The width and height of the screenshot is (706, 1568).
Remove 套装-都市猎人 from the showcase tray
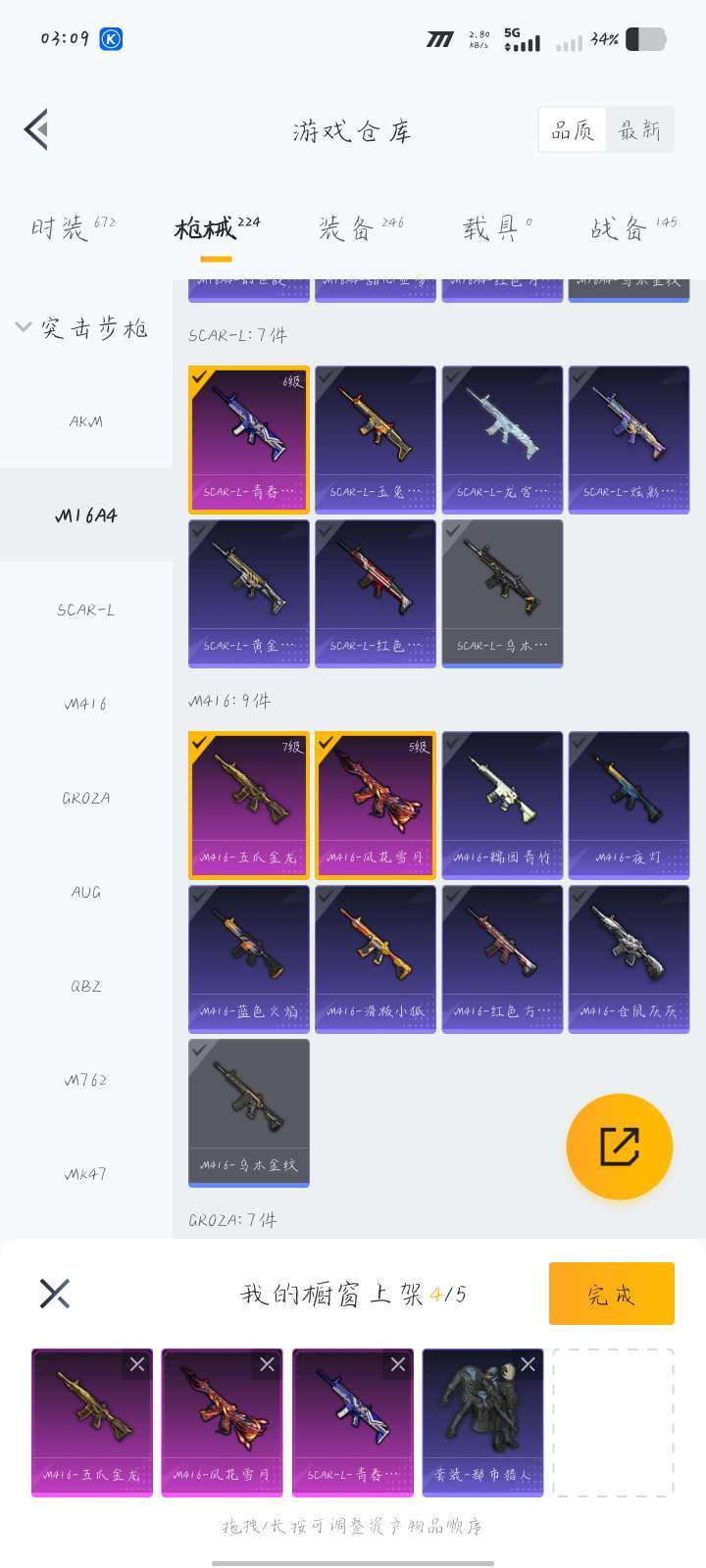click(528, 1364)
